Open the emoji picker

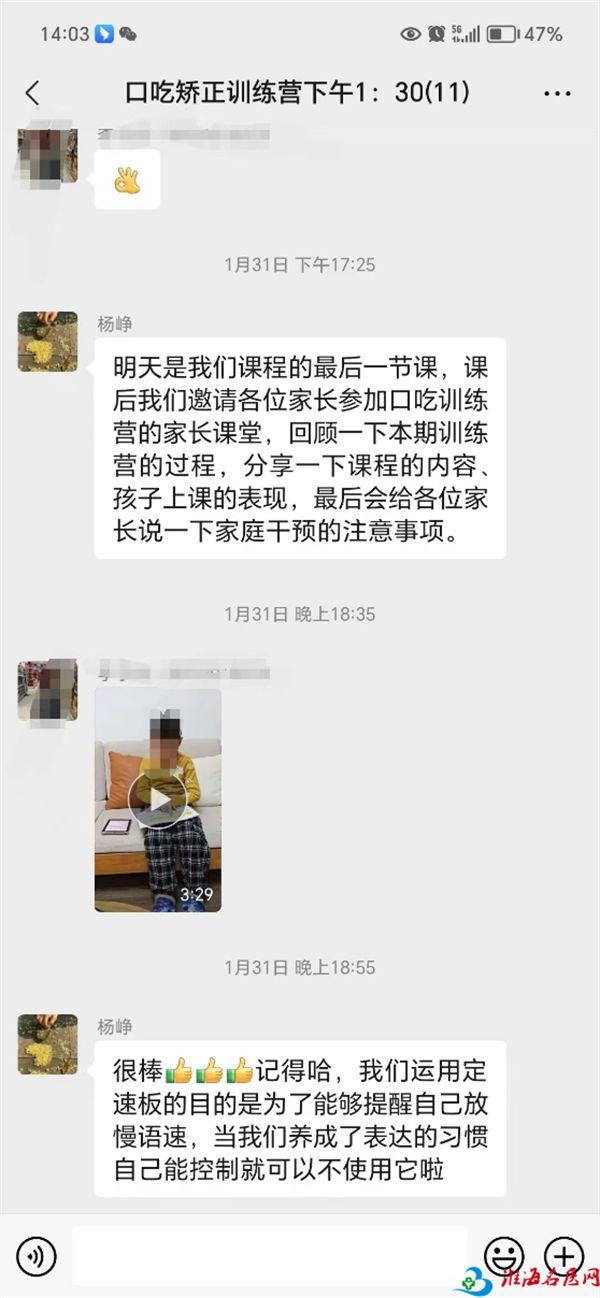click(503, 1255)
